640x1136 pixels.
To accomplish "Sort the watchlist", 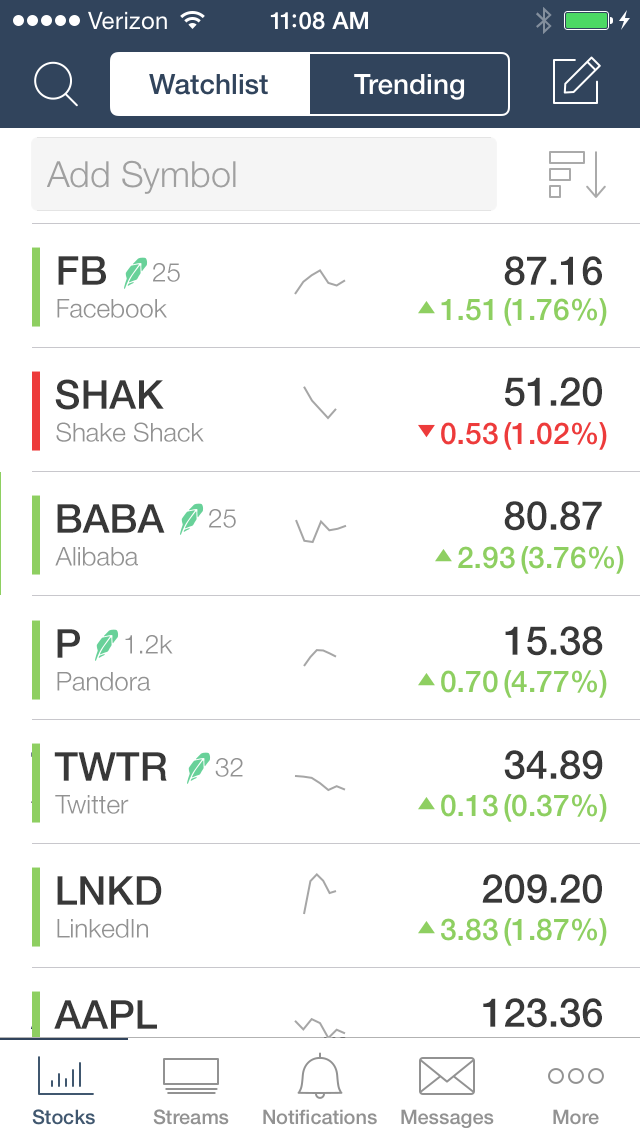I will 578,175.
